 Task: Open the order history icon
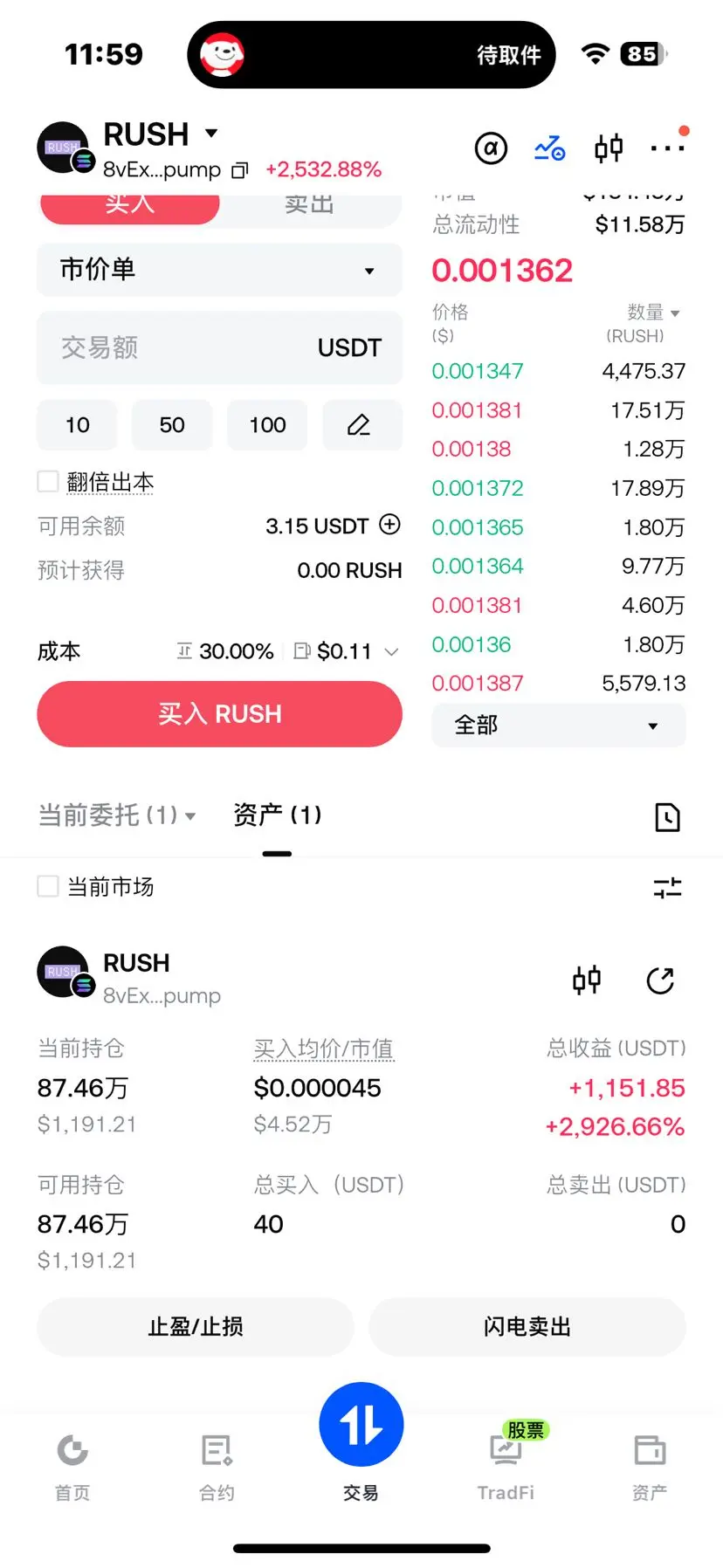[668, 817]
